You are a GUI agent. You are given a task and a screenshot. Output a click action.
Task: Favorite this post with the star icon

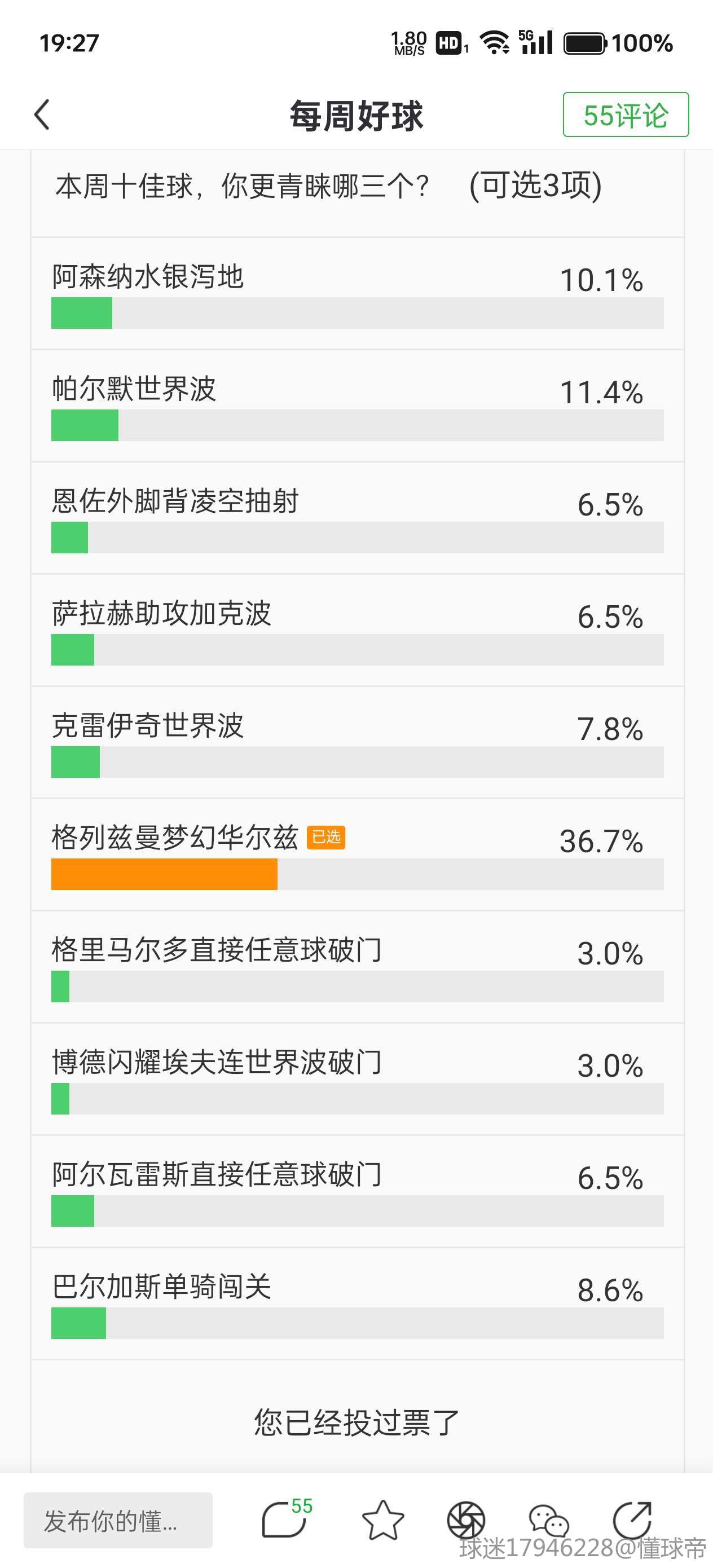tap(382, 1520)
